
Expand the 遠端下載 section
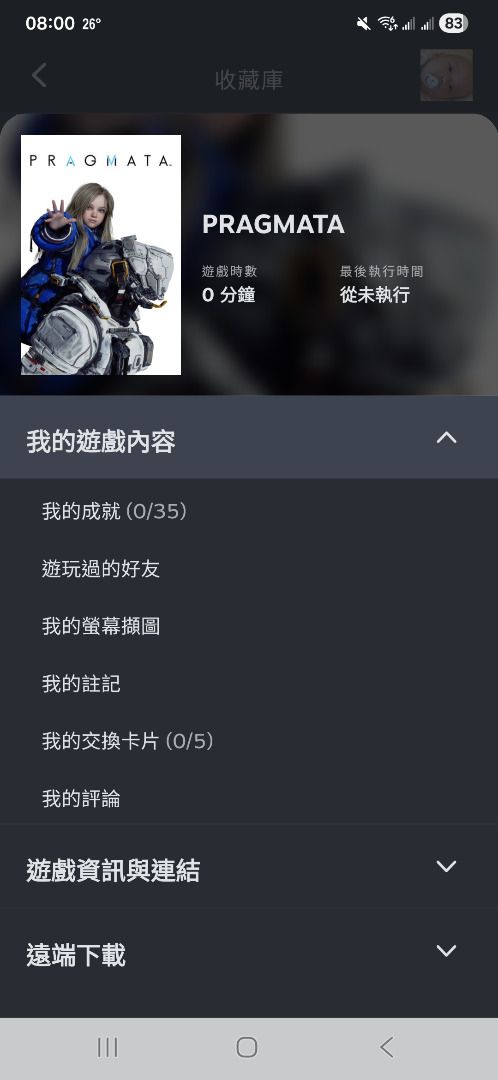[x=249, y=951]
